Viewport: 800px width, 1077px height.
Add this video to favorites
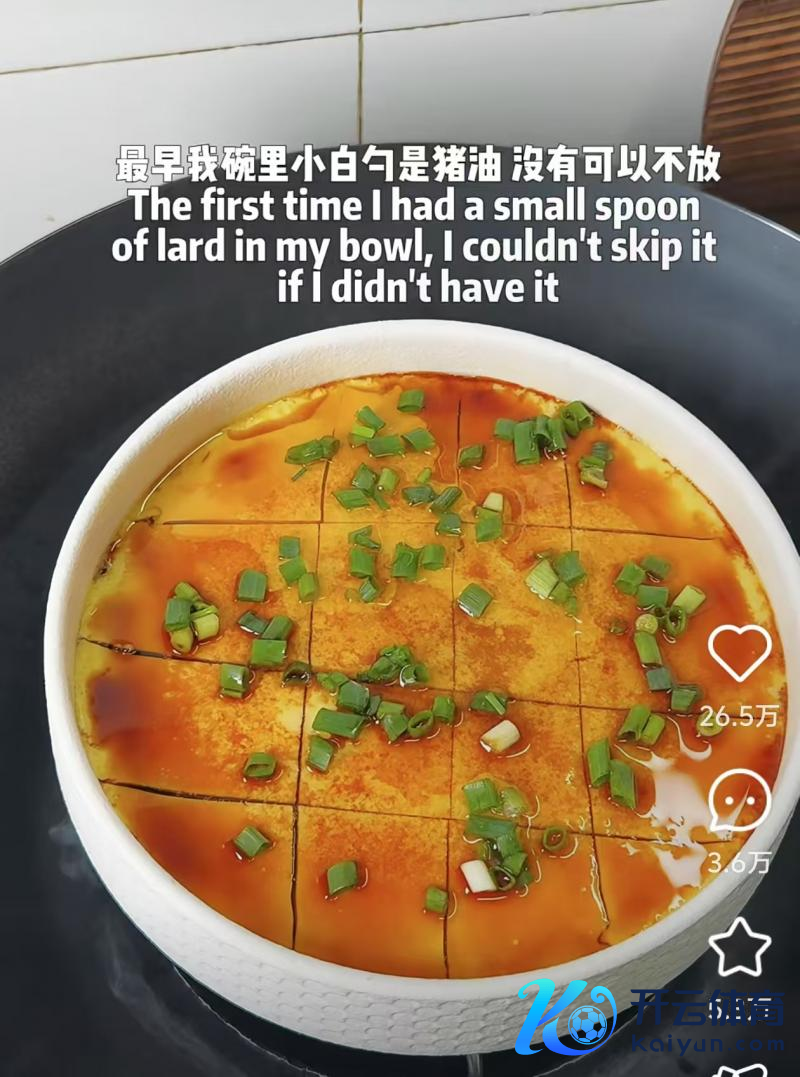pos(739,946)
